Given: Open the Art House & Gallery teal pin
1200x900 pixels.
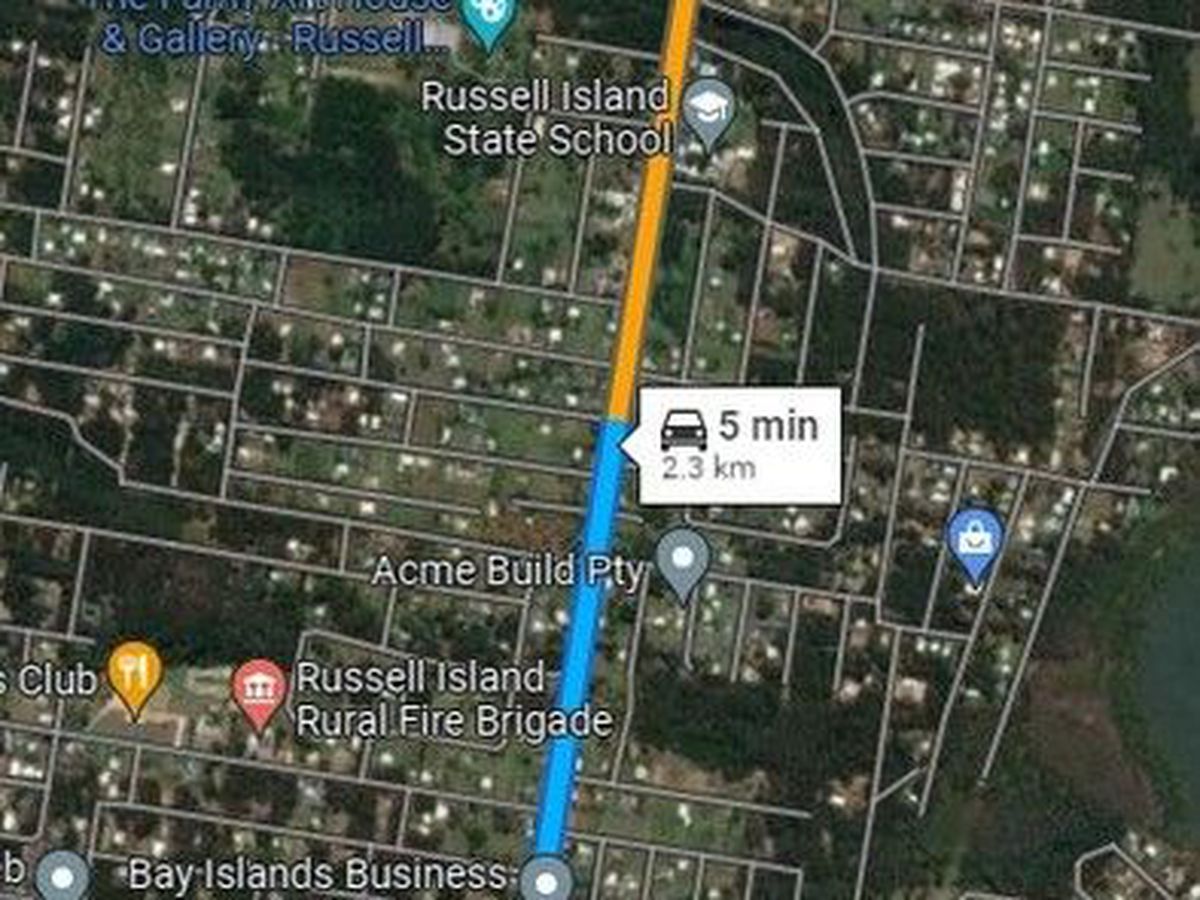Looking at the screenshot, I should tap(489, 20).
